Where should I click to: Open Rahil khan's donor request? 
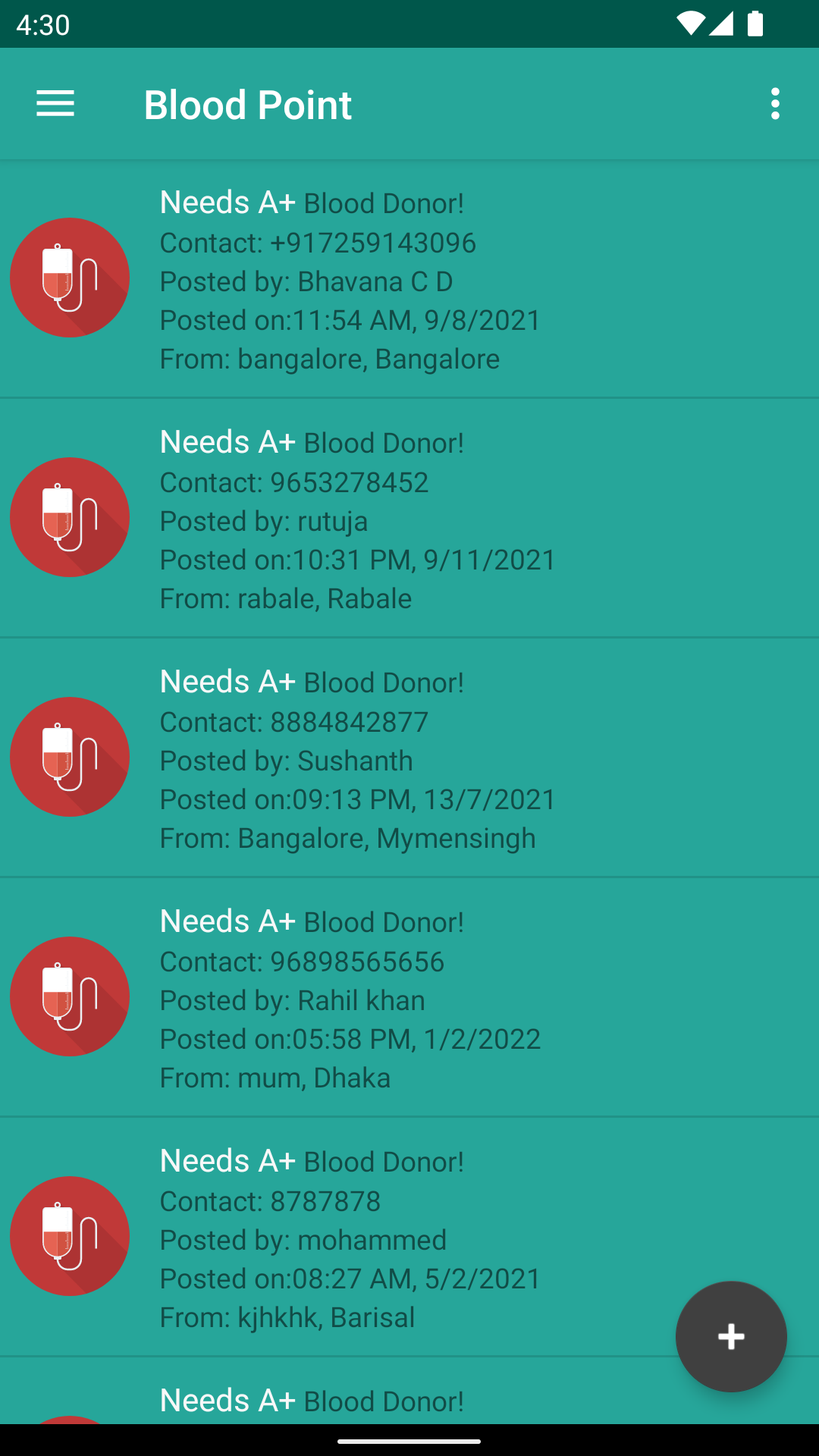coord(409,999)
